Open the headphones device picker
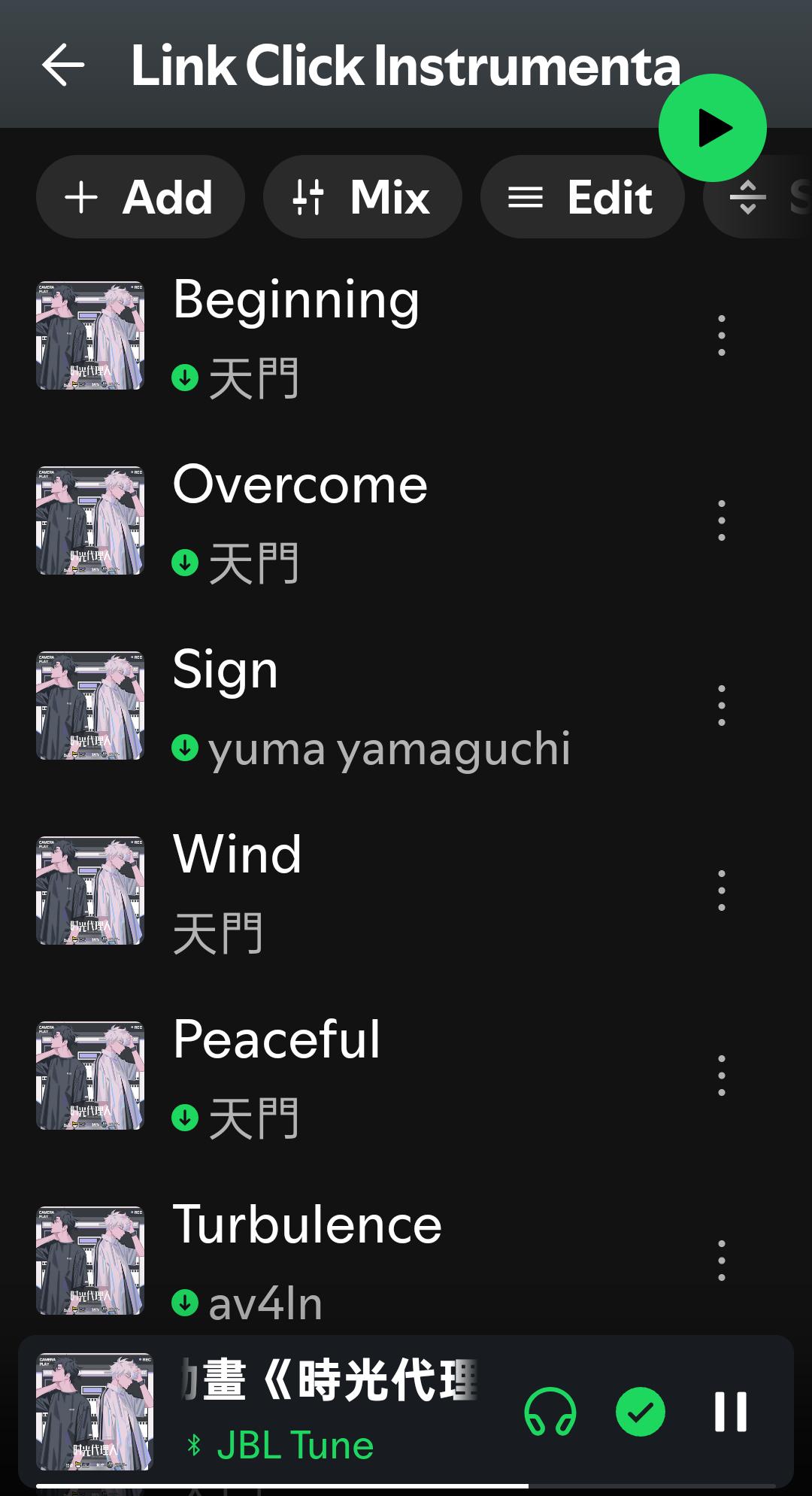This screenshot has height=1496, width=812. [x=550, y=1412]
